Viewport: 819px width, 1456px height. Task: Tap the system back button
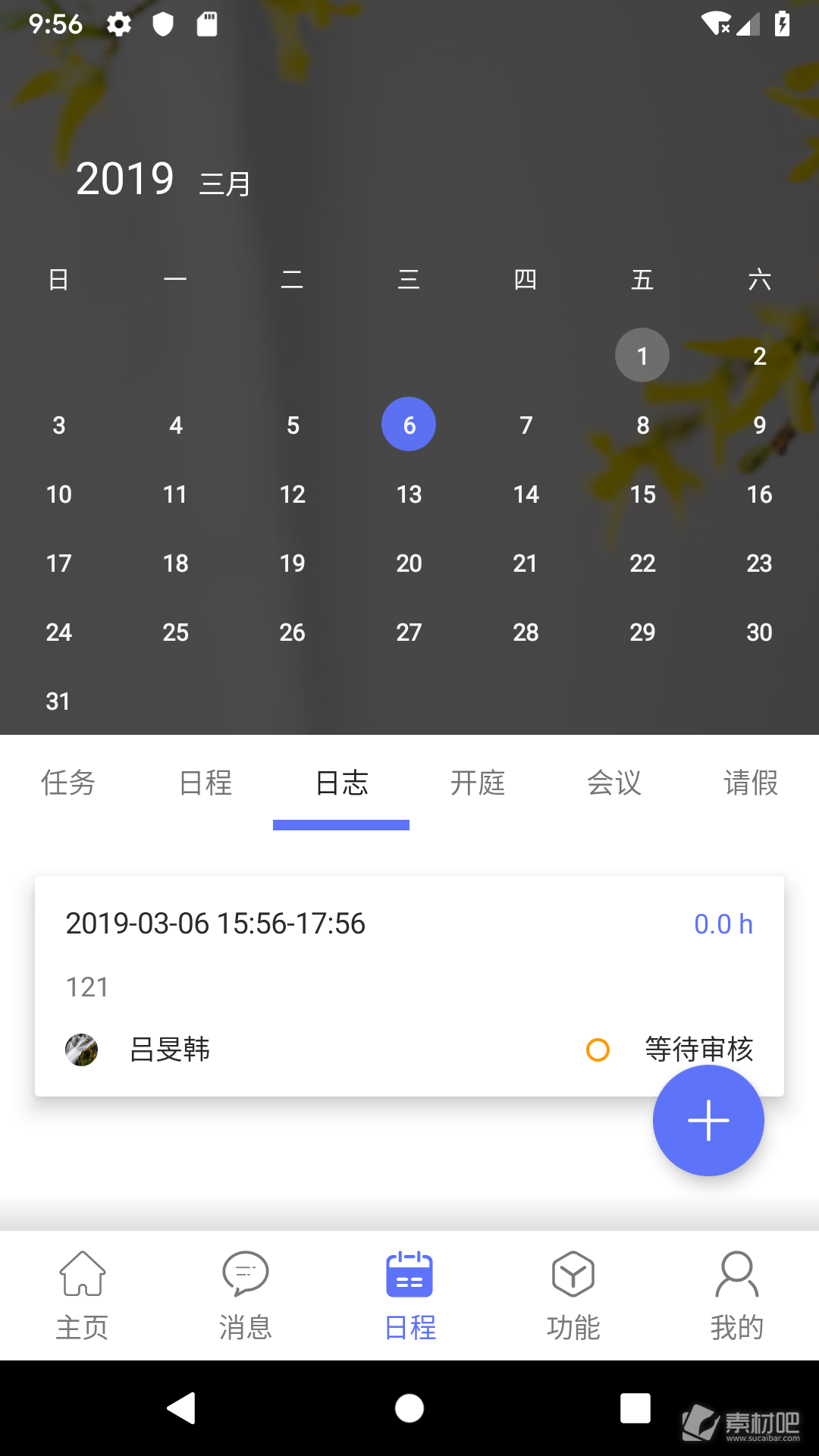[182, 1408]
